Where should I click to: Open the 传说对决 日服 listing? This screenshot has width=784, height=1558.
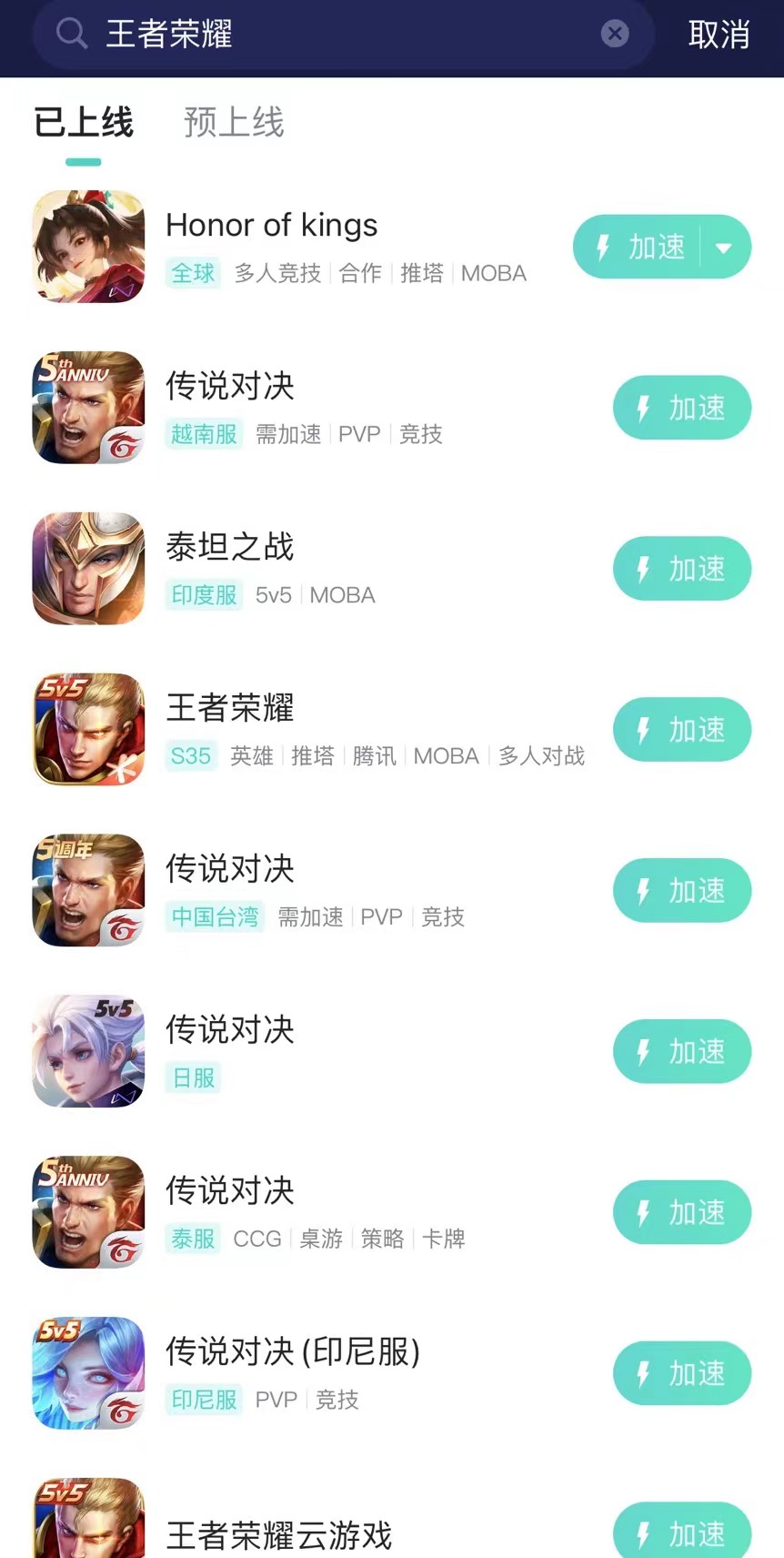point(230,1030)
